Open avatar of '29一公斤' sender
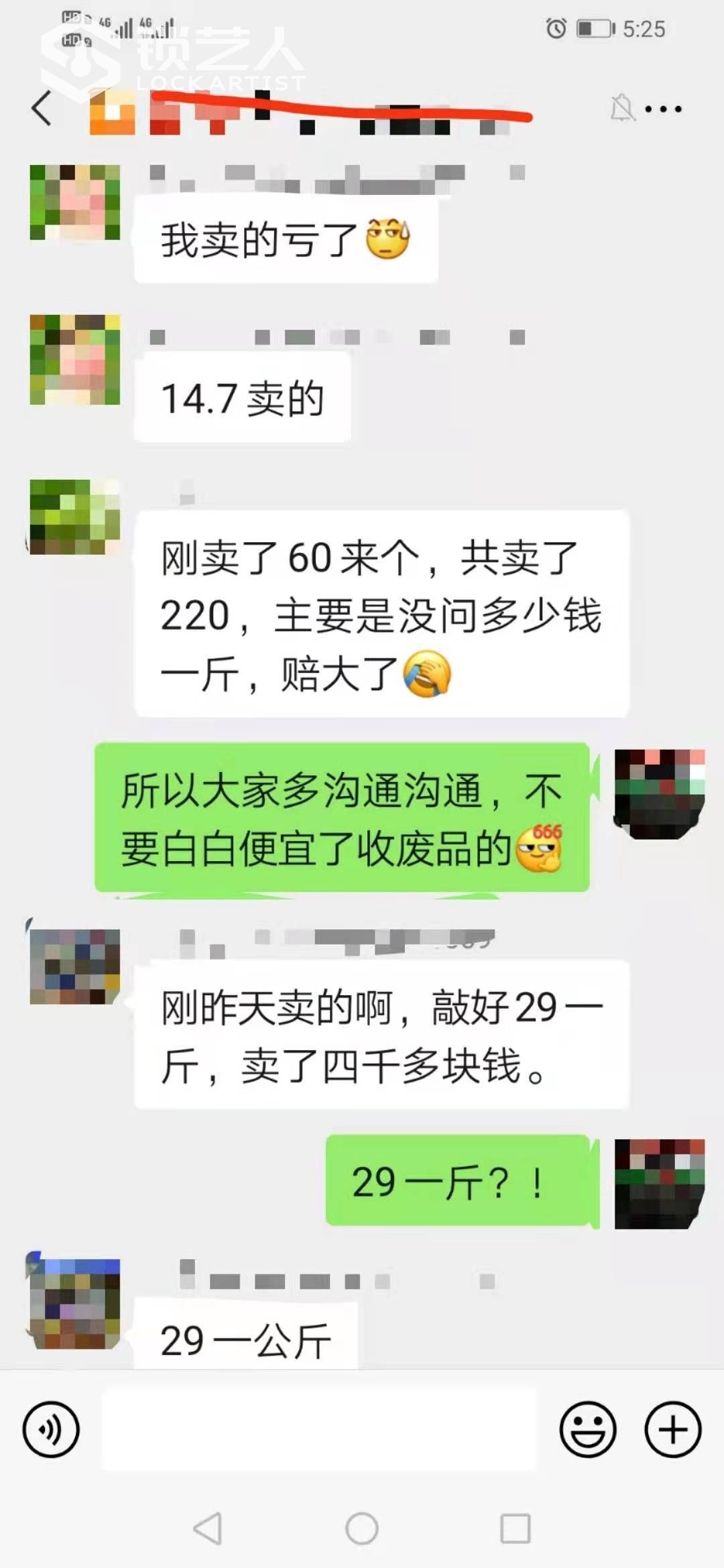 75,1304
